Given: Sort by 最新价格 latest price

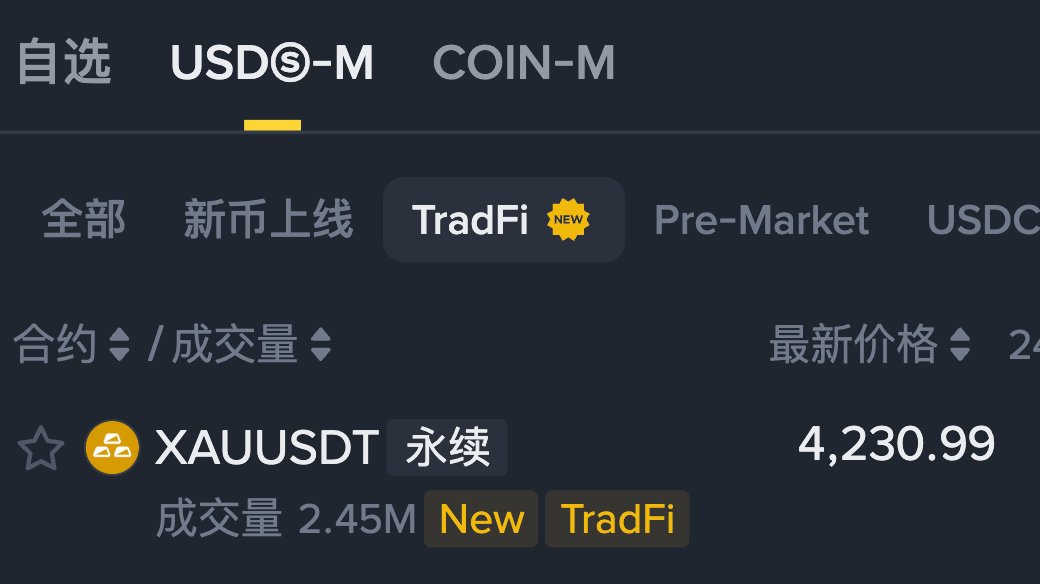Looking at the screenshot, I should (x=869, y=346).
